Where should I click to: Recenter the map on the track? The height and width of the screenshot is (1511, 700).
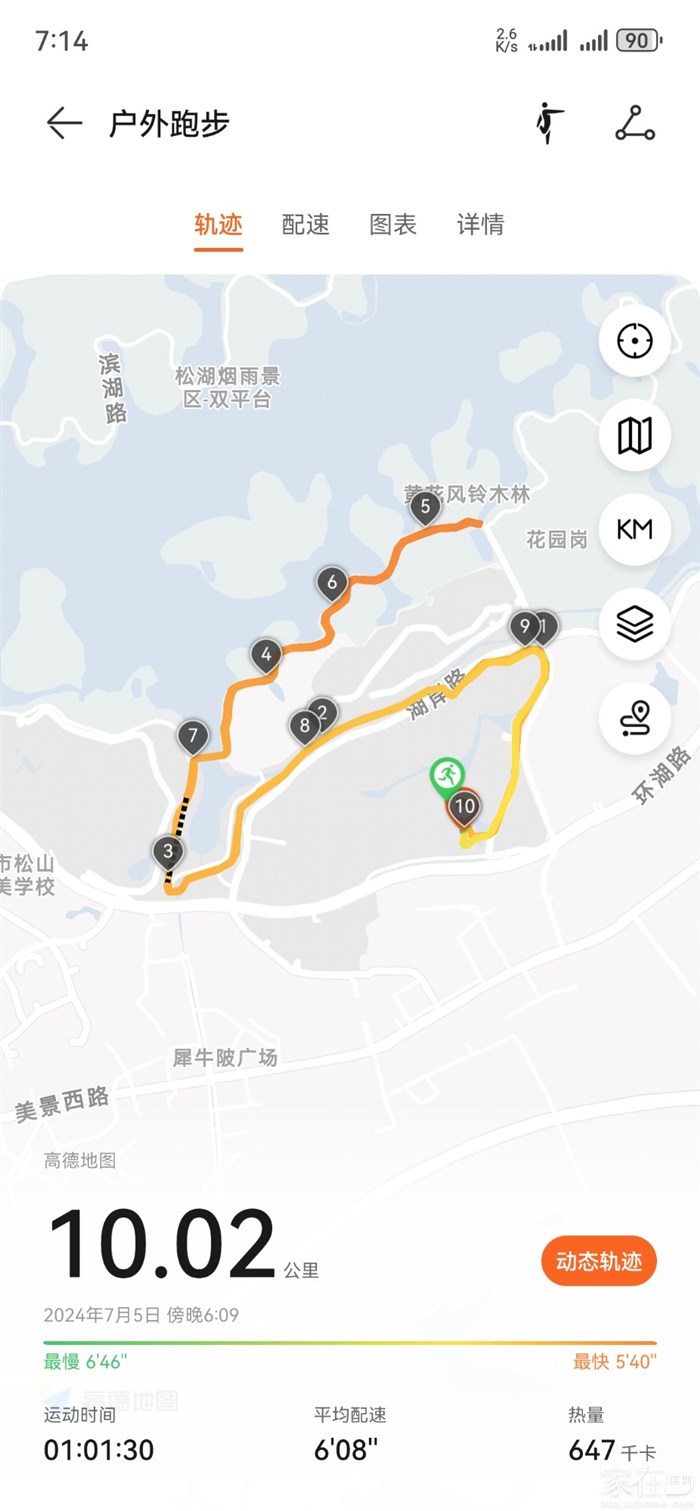[x=634, y=341]
